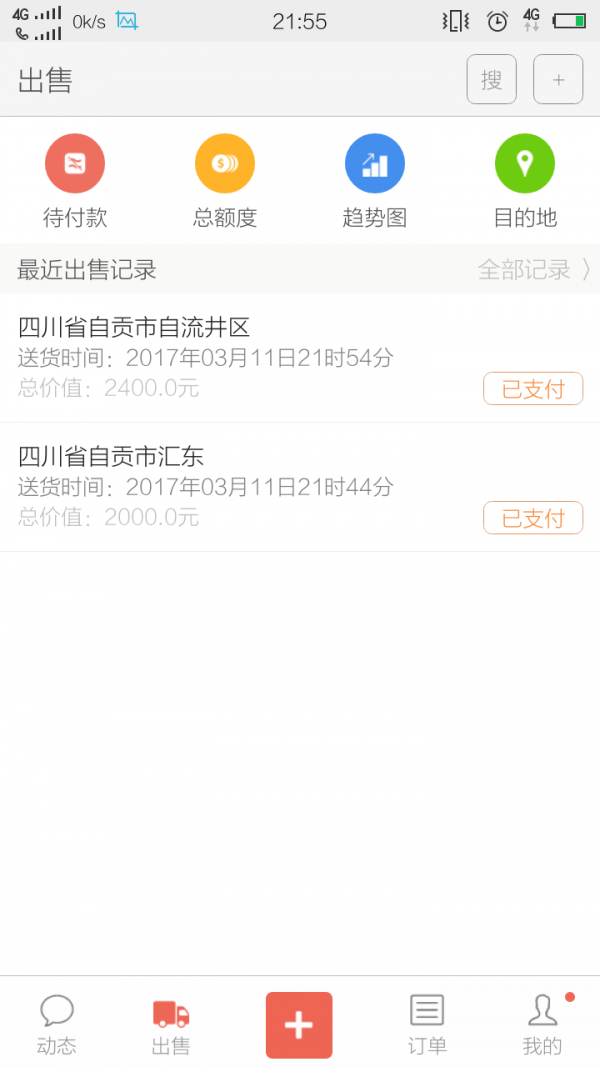600x1067 pixels.
Task: Tap 已支付 on the 2000.0元 record
Action: point(533,518)
